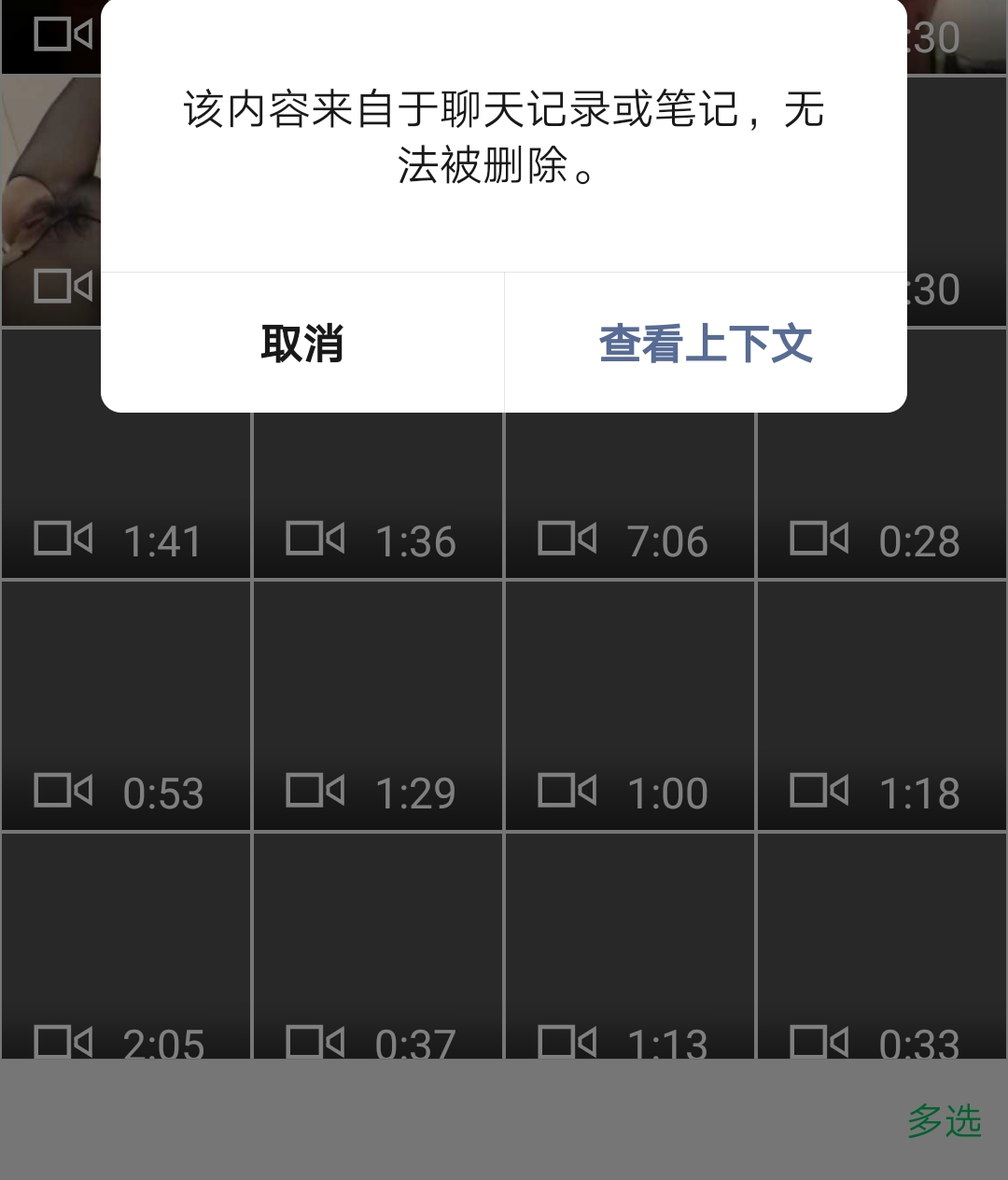This screenshot has width=1008, height=1180.
Task: Tap 取消 to dismiss the dialog
Action: click(x=302, y=344)
